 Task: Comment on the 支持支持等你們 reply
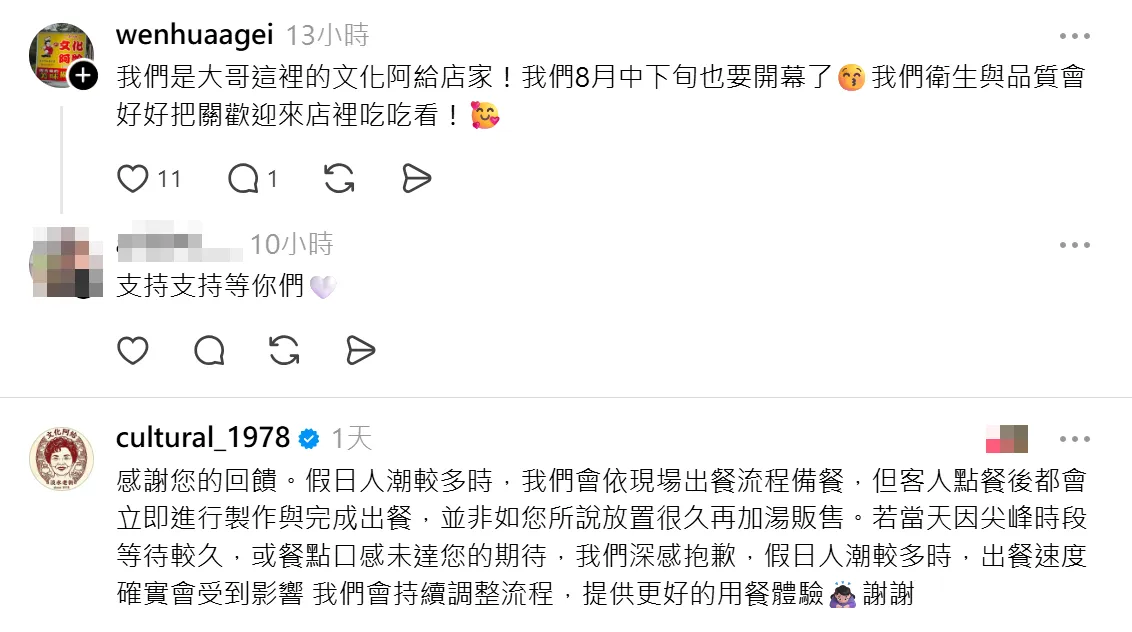209,351
